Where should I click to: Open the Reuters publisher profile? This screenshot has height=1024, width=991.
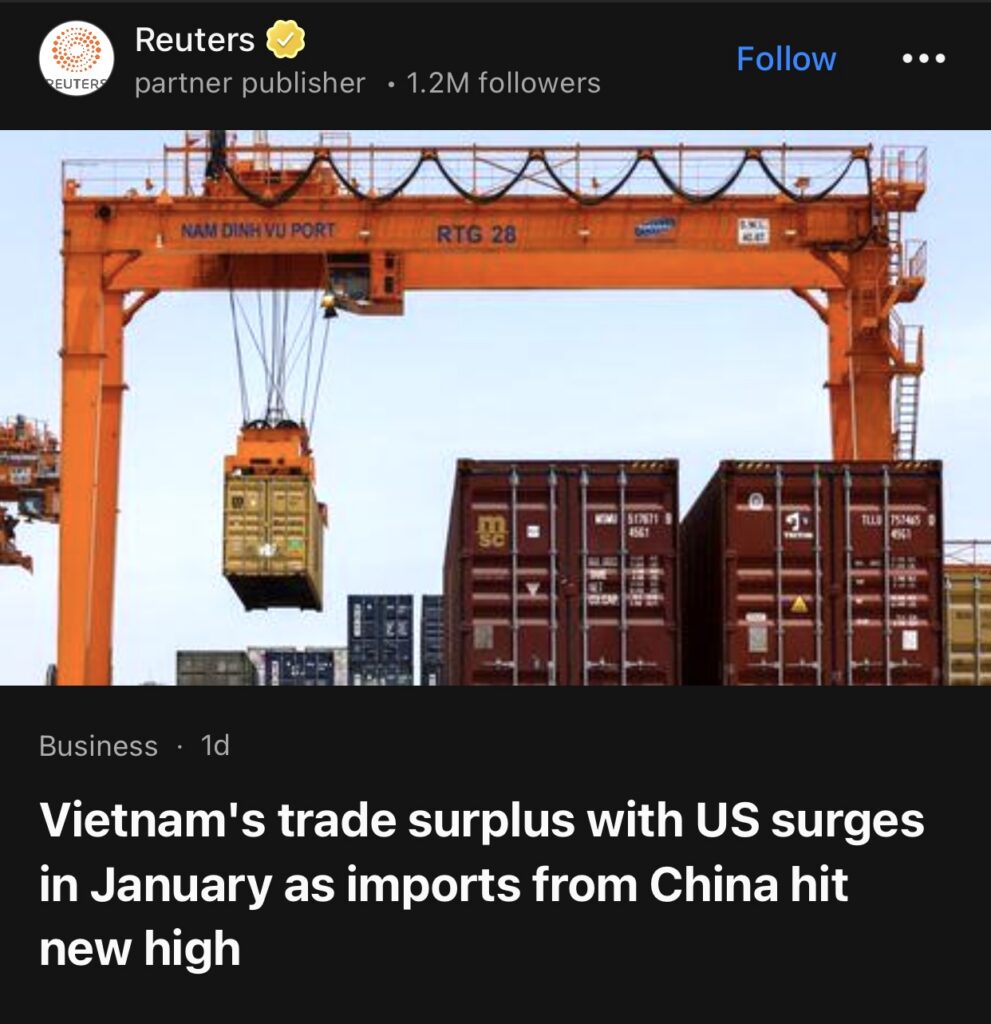point(195,41)
